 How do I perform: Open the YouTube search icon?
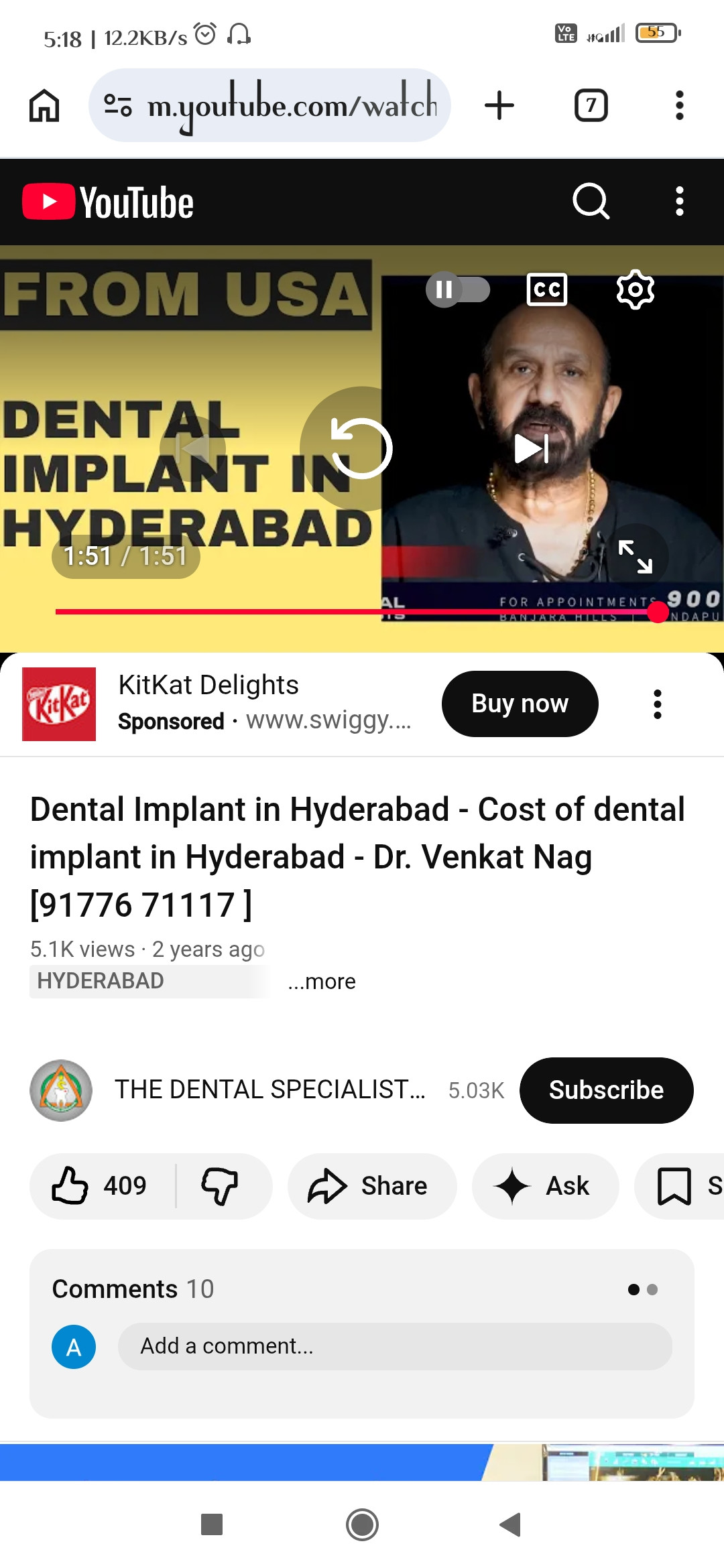(x=591, y=201)
